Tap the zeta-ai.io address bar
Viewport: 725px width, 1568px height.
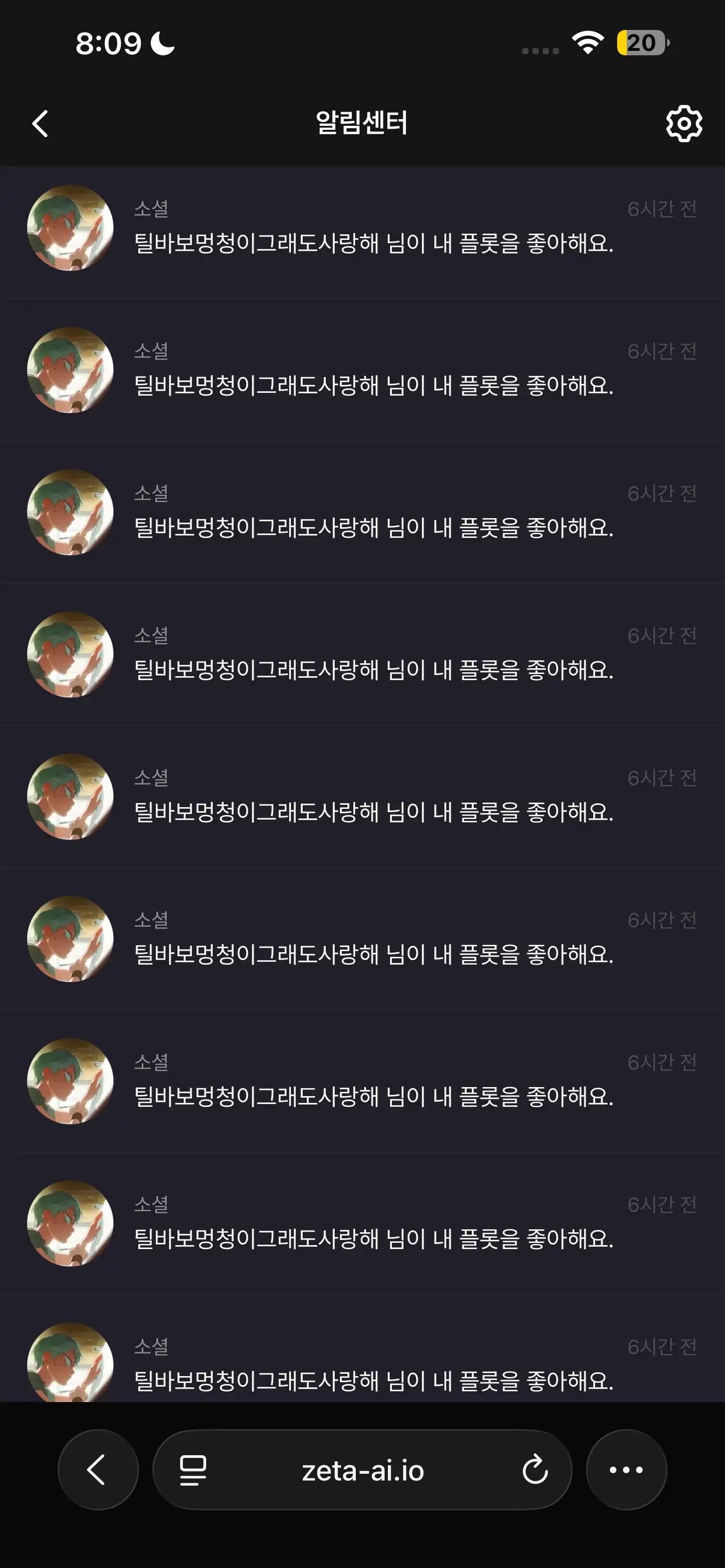point(362,1469)
